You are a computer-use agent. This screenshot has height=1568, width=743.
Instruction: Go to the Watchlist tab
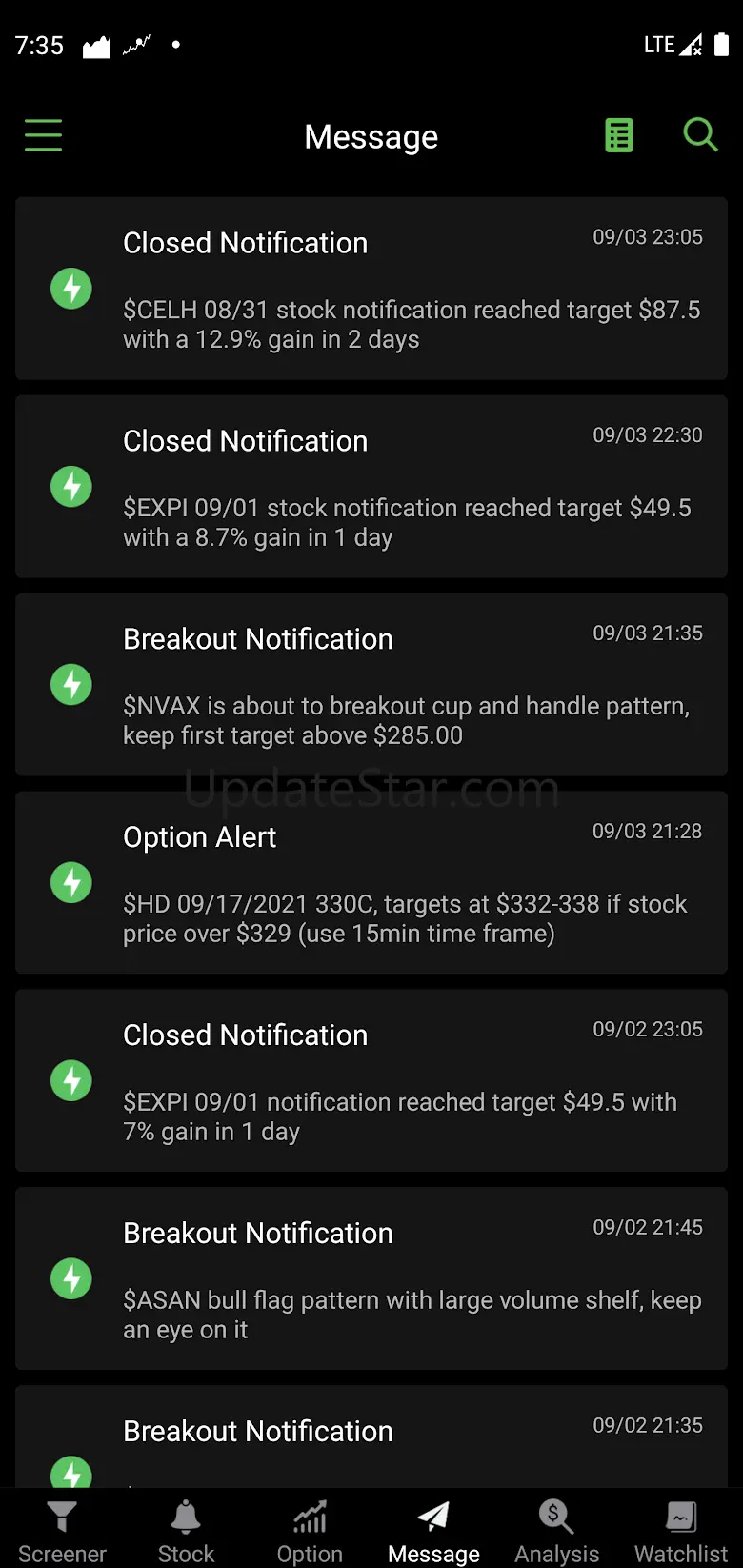(681, 1530)
